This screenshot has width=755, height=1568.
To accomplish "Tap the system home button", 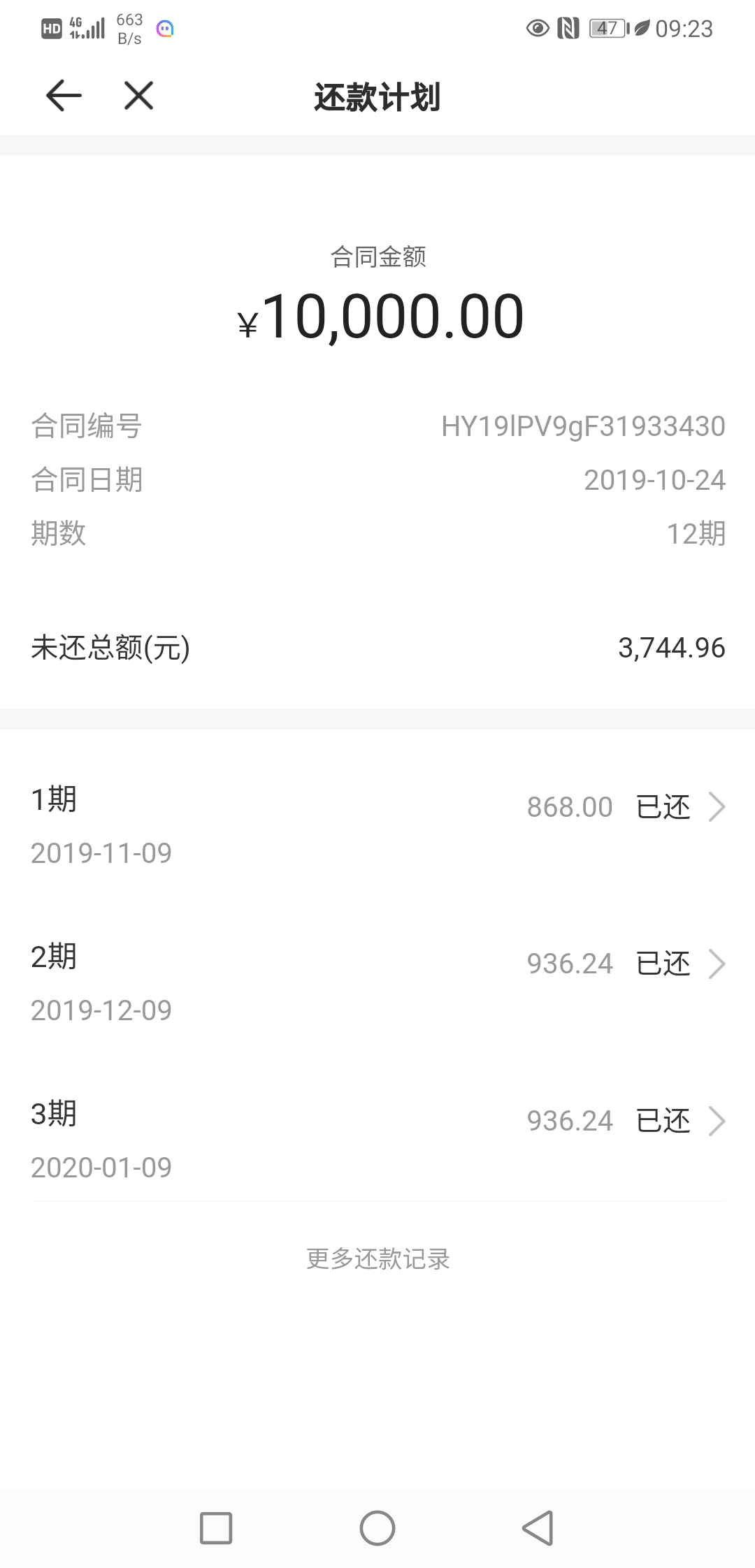I will [377, 1527].
